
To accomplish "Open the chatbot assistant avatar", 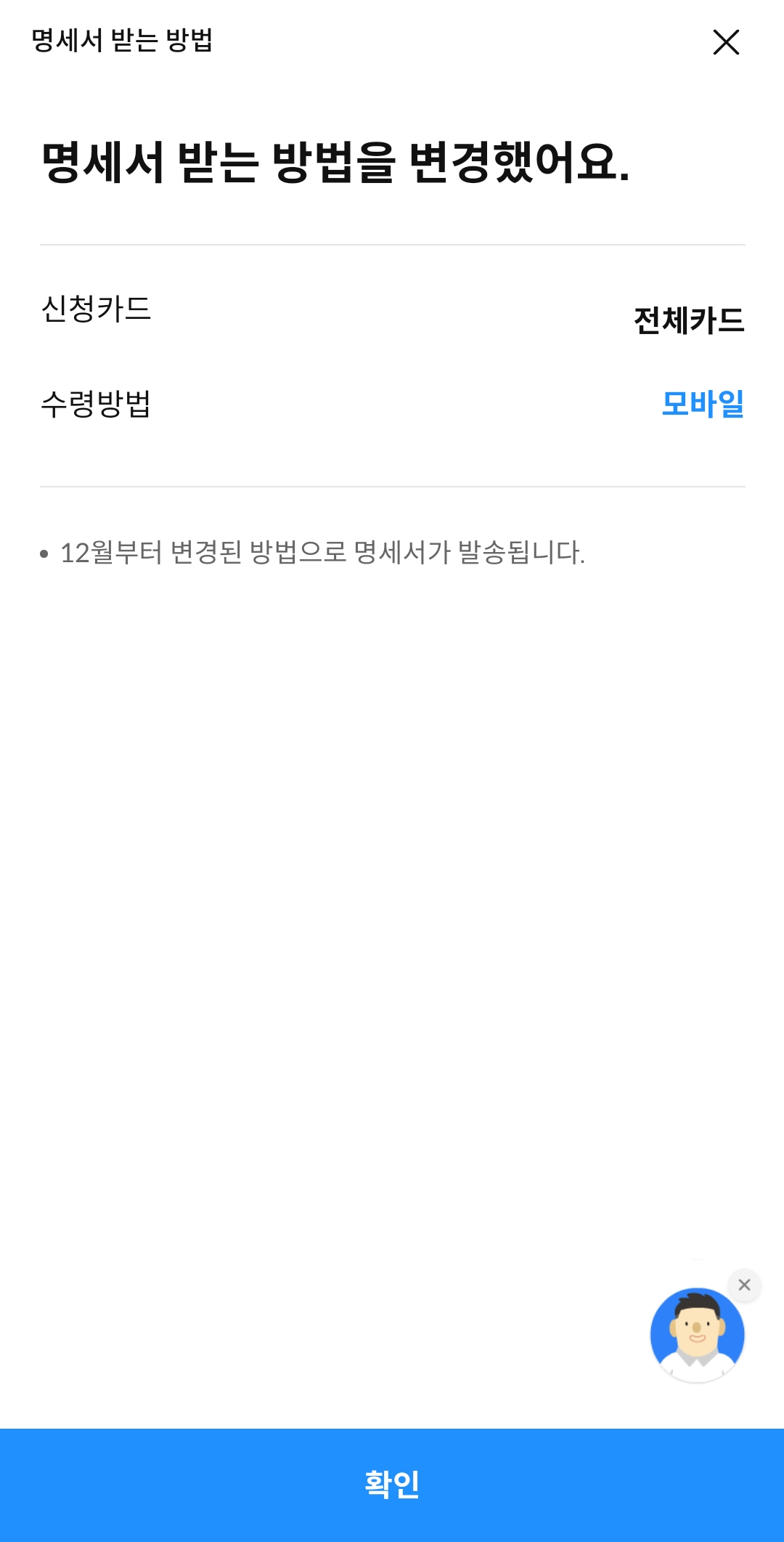I will coord(697,1335).
